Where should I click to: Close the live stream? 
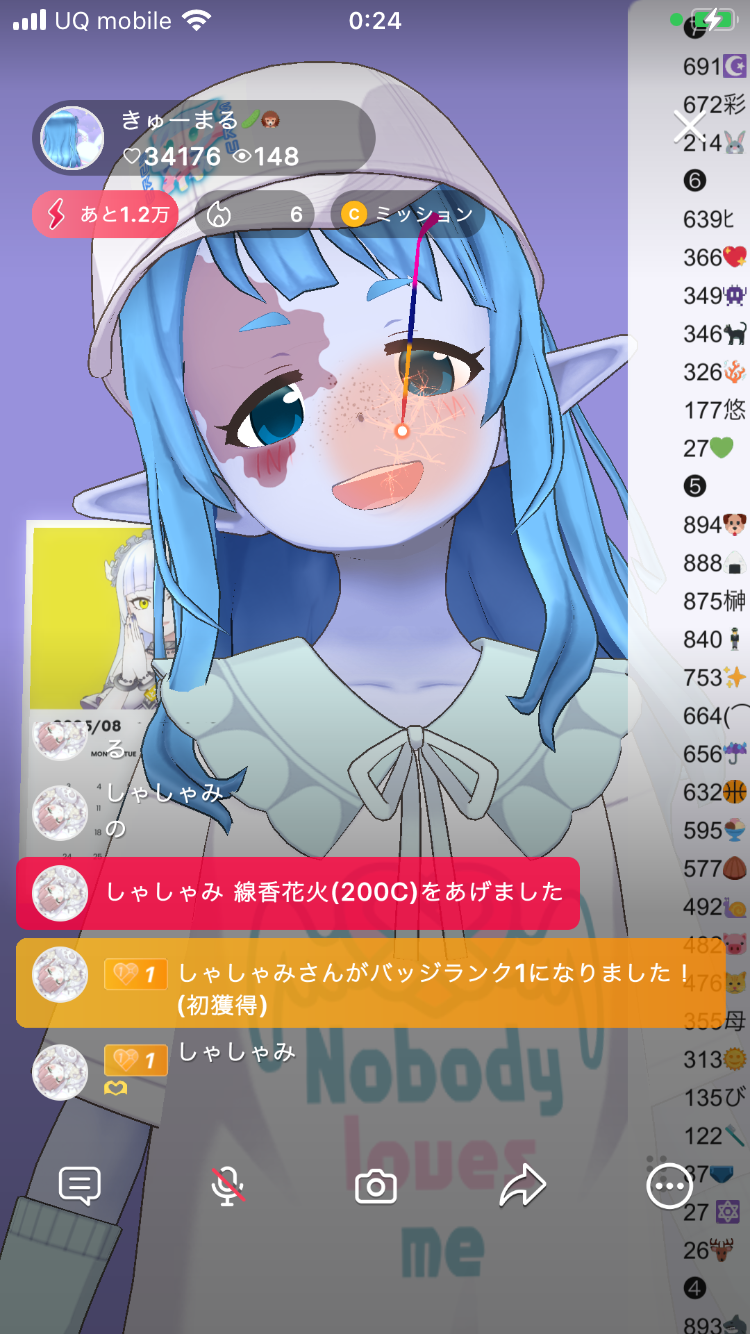(689, 127)
